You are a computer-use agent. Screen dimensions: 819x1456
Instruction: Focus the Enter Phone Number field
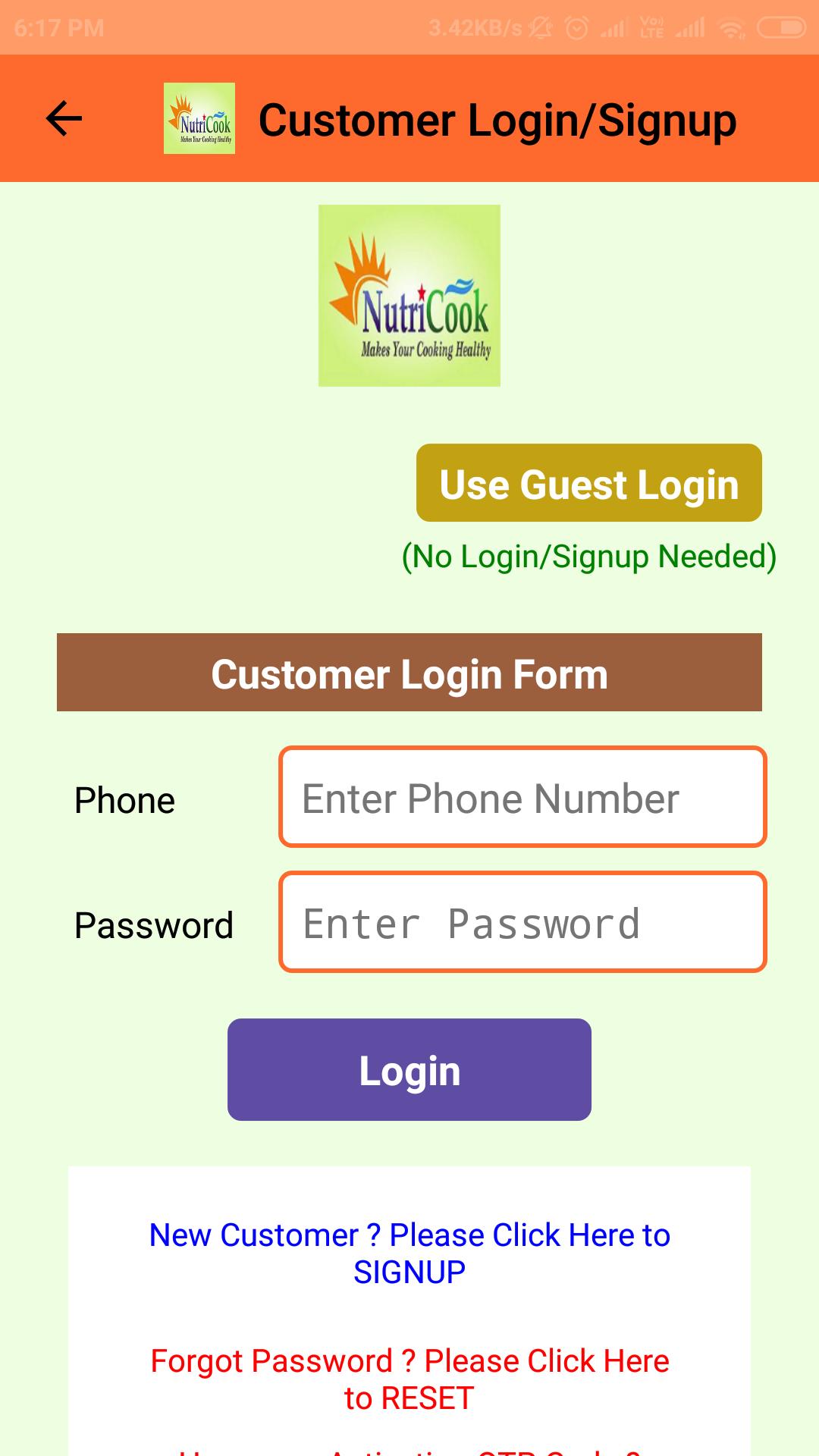point(522,797)
